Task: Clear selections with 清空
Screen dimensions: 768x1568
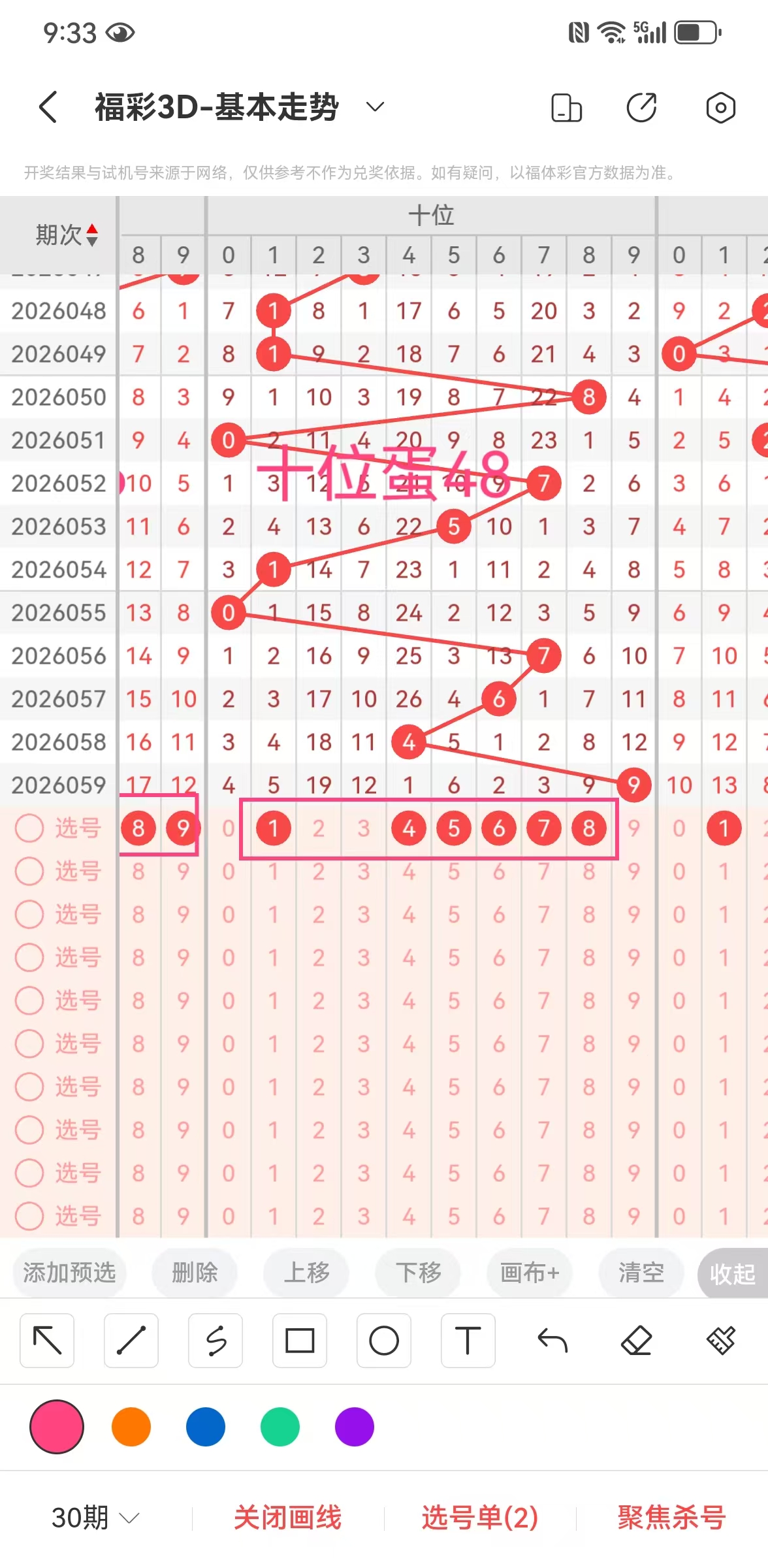Action: click(x=641, y=1273)
